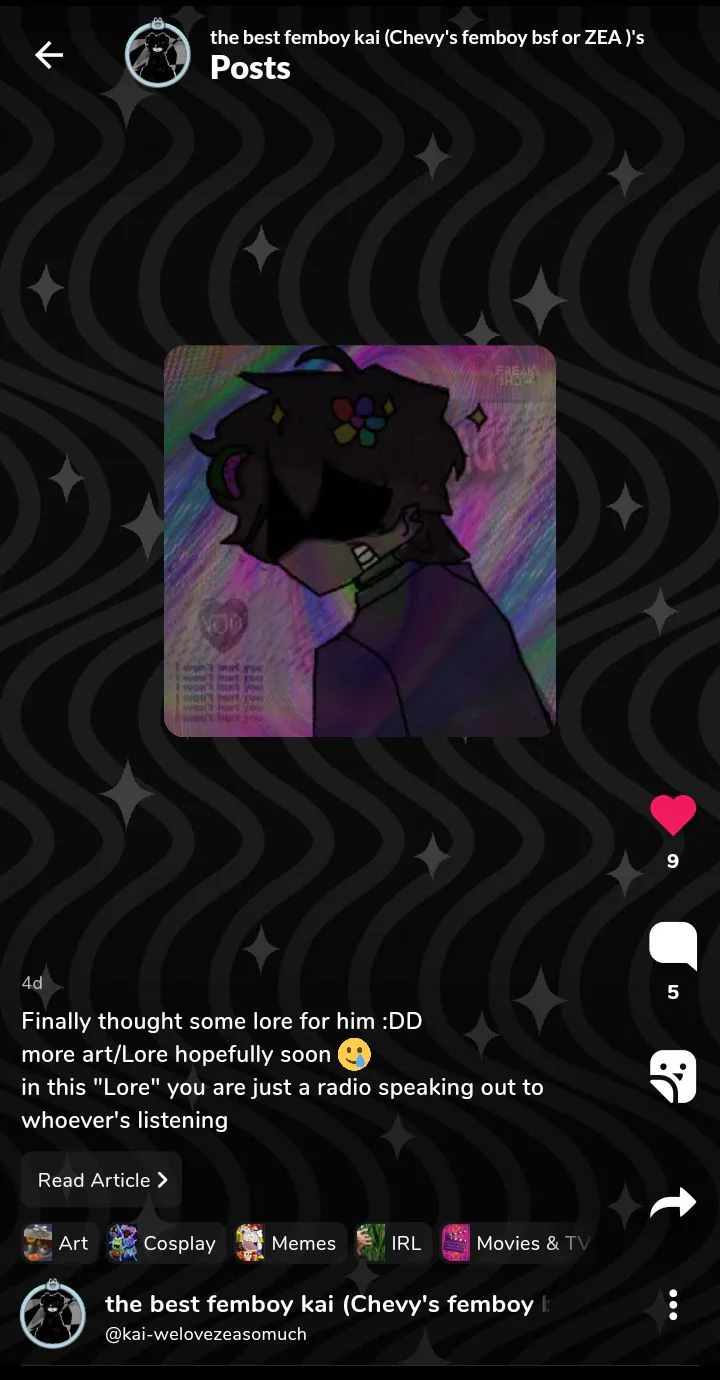
Task: Select the Art tag chip
Action: click(x=60, y=1243)
